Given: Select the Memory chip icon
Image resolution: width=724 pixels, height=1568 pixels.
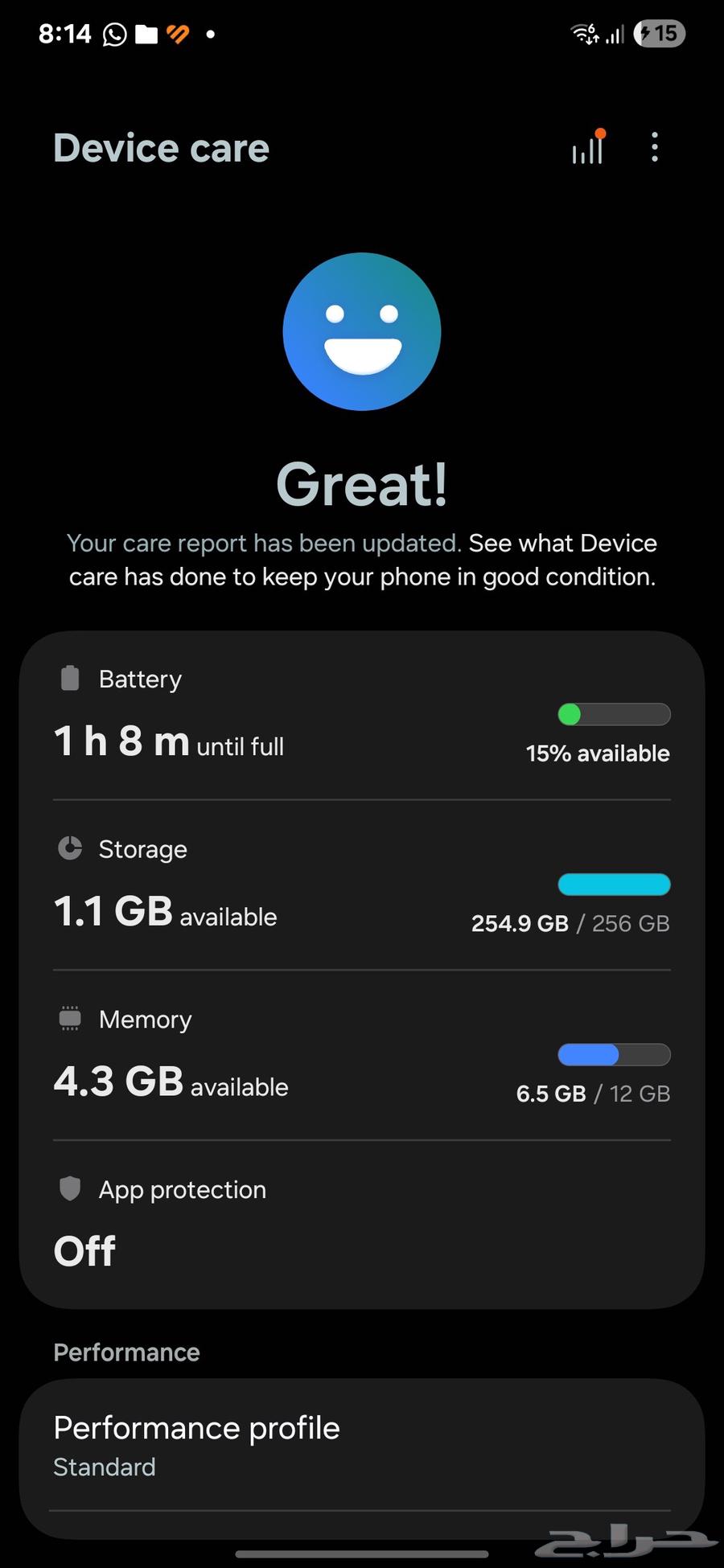Looking at the screenshot, I should 69,1018.
